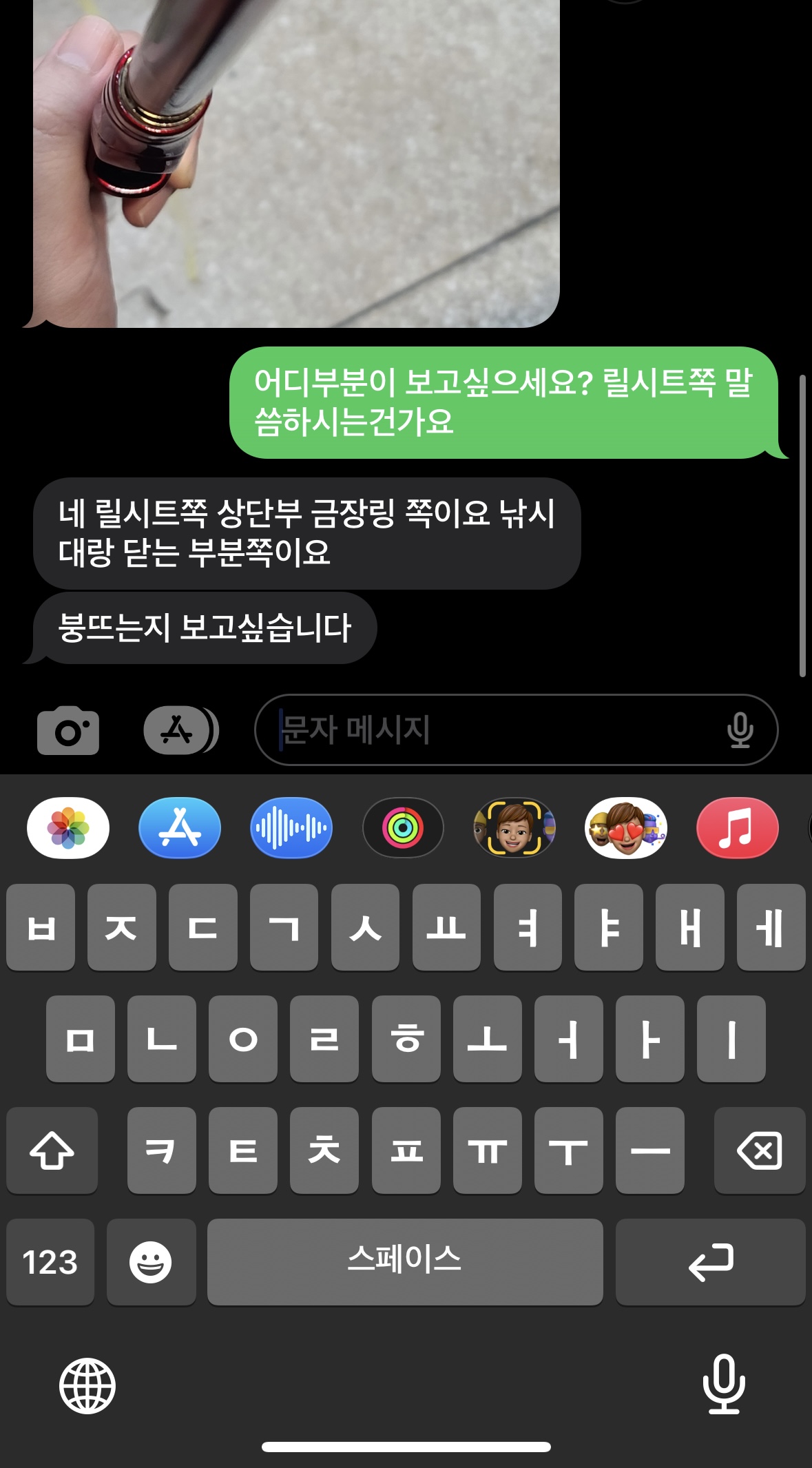This screenshot has width=812, height=1468.
Task: Tap the return key
Action: [710, 1262]
